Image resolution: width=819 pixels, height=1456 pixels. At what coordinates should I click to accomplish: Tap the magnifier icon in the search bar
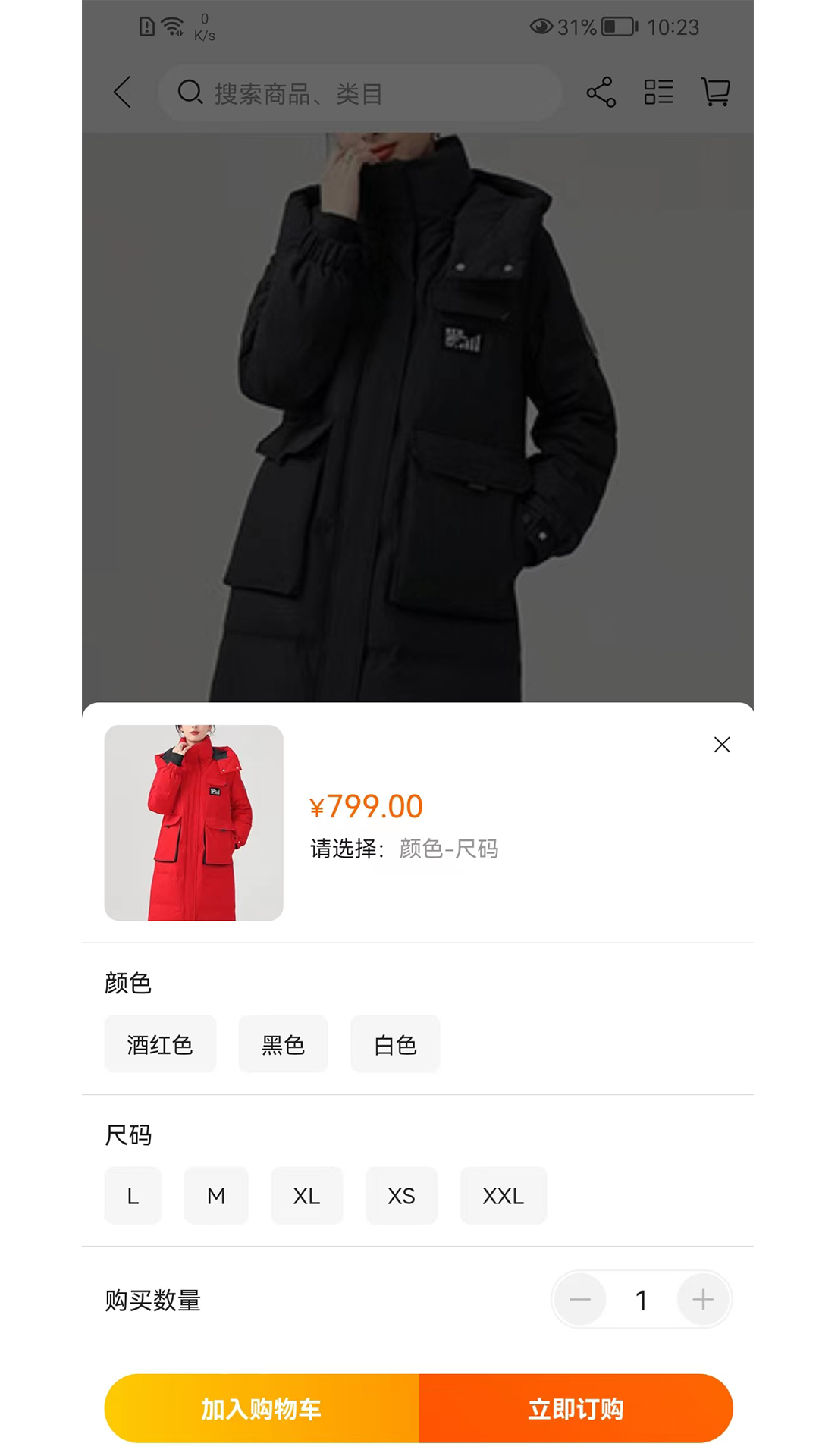190,93
